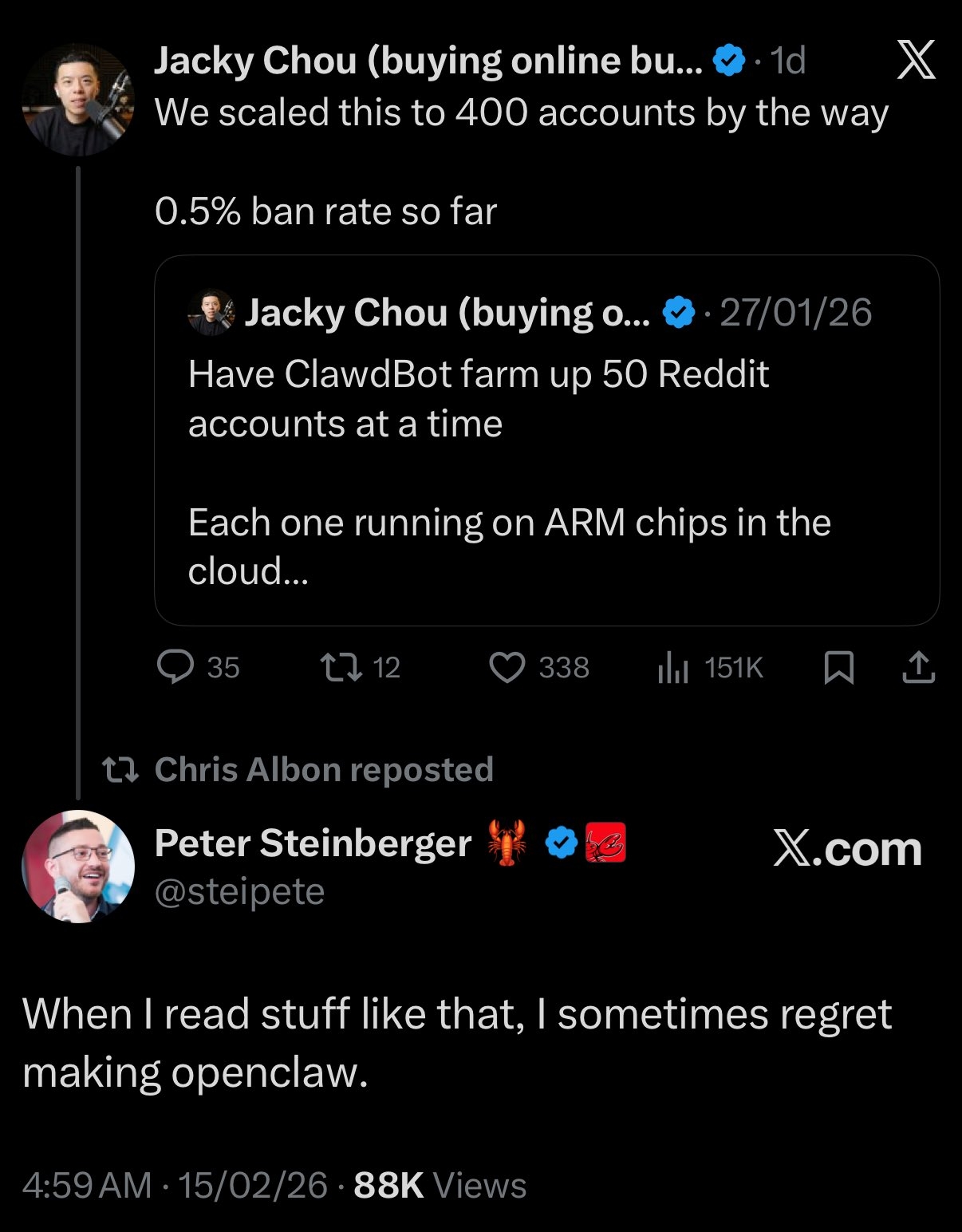
Task: Share Jacky Chou's post
Action: (x=917, y=668)
